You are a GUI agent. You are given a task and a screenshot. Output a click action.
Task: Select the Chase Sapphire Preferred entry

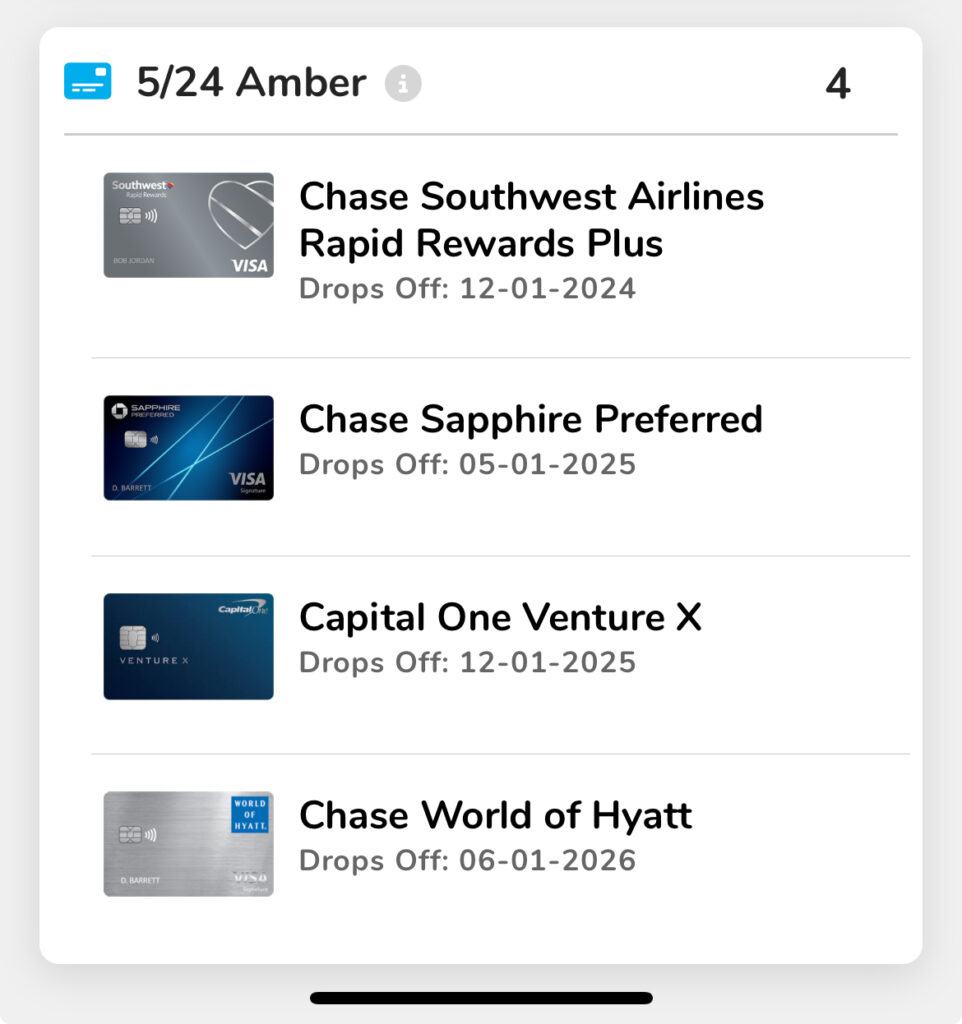click(530, 419)
